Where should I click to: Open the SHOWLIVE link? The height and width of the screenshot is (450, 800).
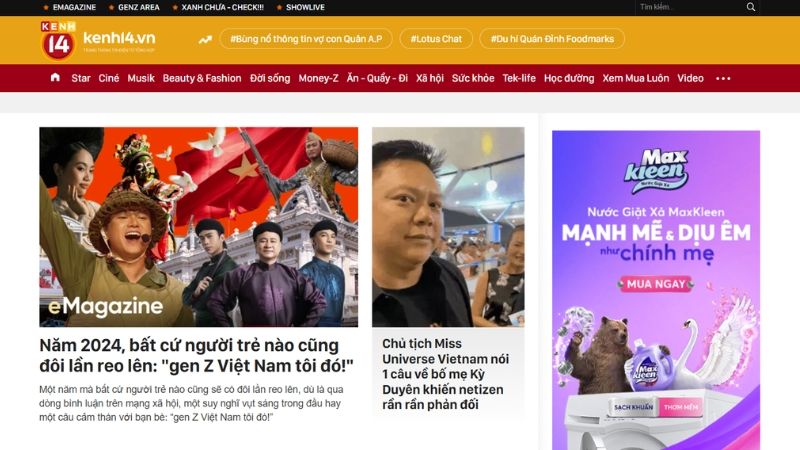click(x=306, y=7)
